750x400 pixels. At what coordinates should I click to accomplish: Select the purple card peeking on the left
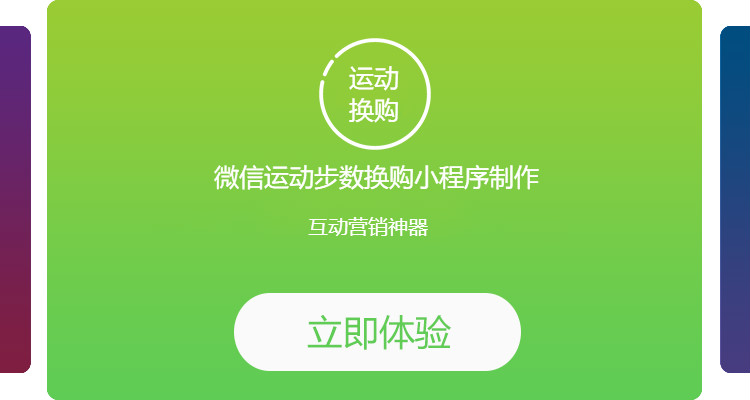pos(14,200)
